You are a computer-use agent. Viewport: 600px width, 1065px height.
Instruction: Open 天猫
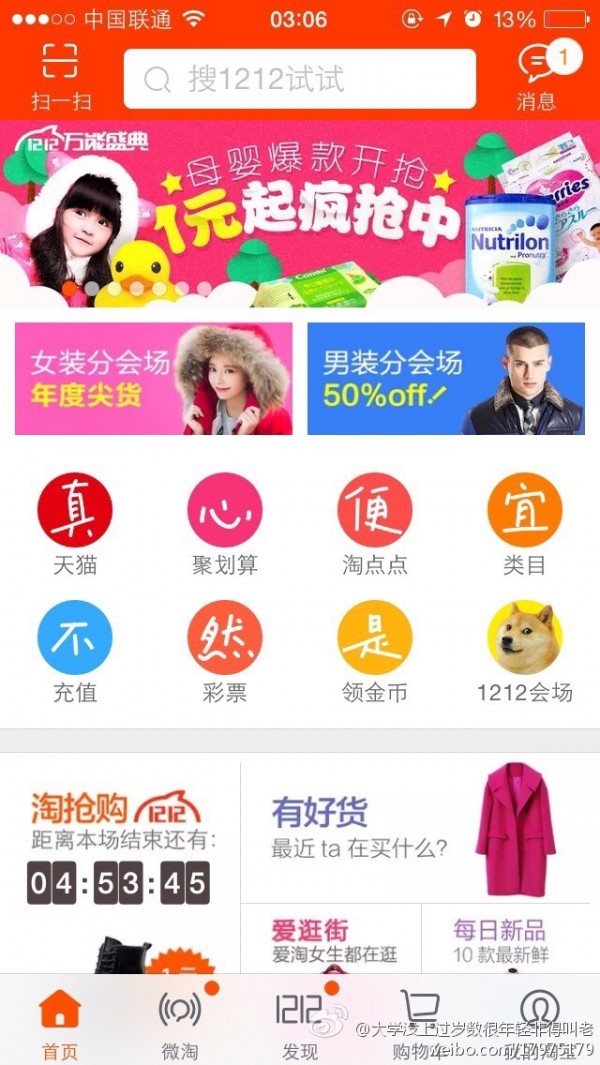click(x=75, y=523)
